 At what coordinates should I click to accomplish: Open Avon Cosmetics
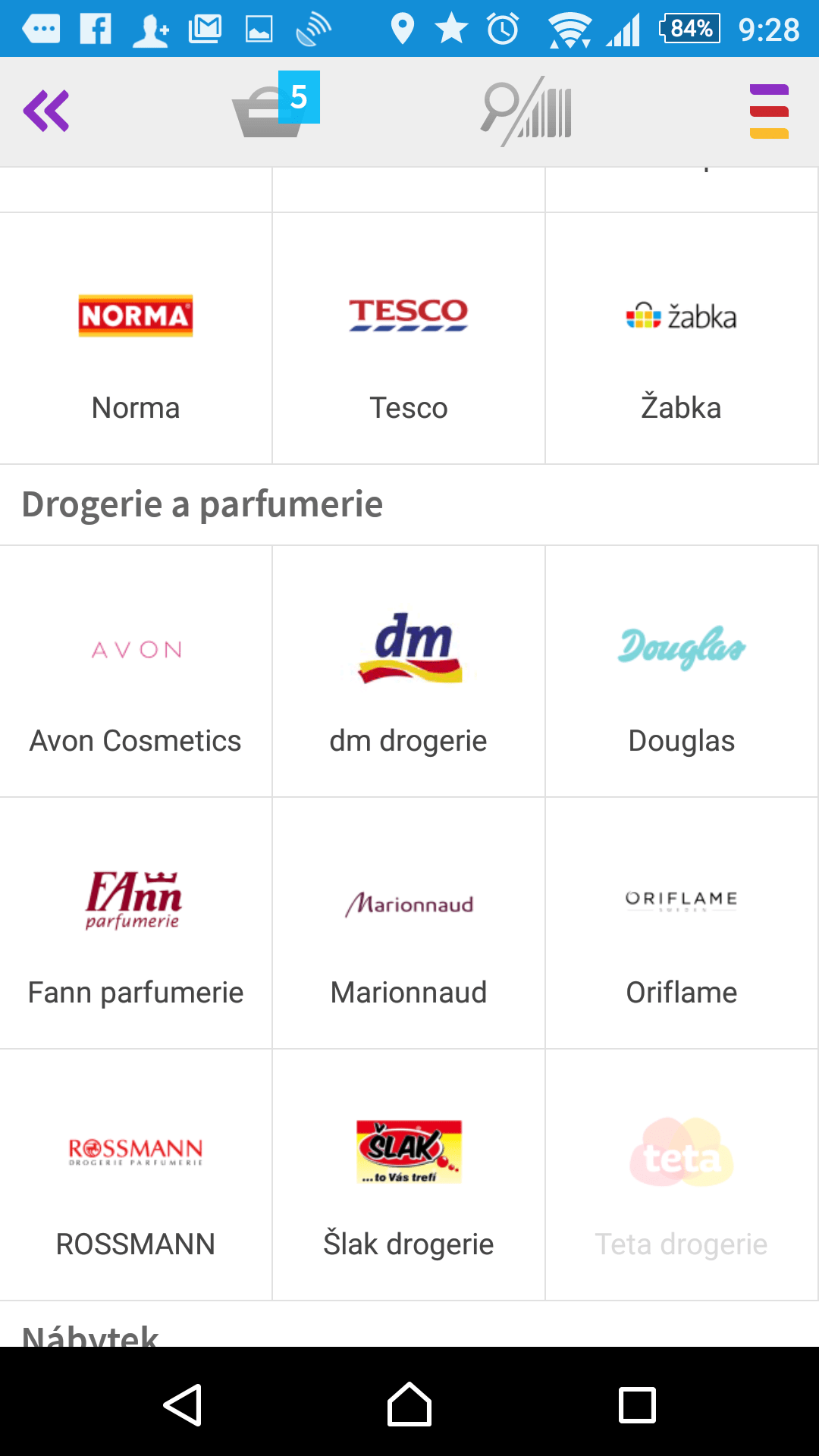click(136, 671)
